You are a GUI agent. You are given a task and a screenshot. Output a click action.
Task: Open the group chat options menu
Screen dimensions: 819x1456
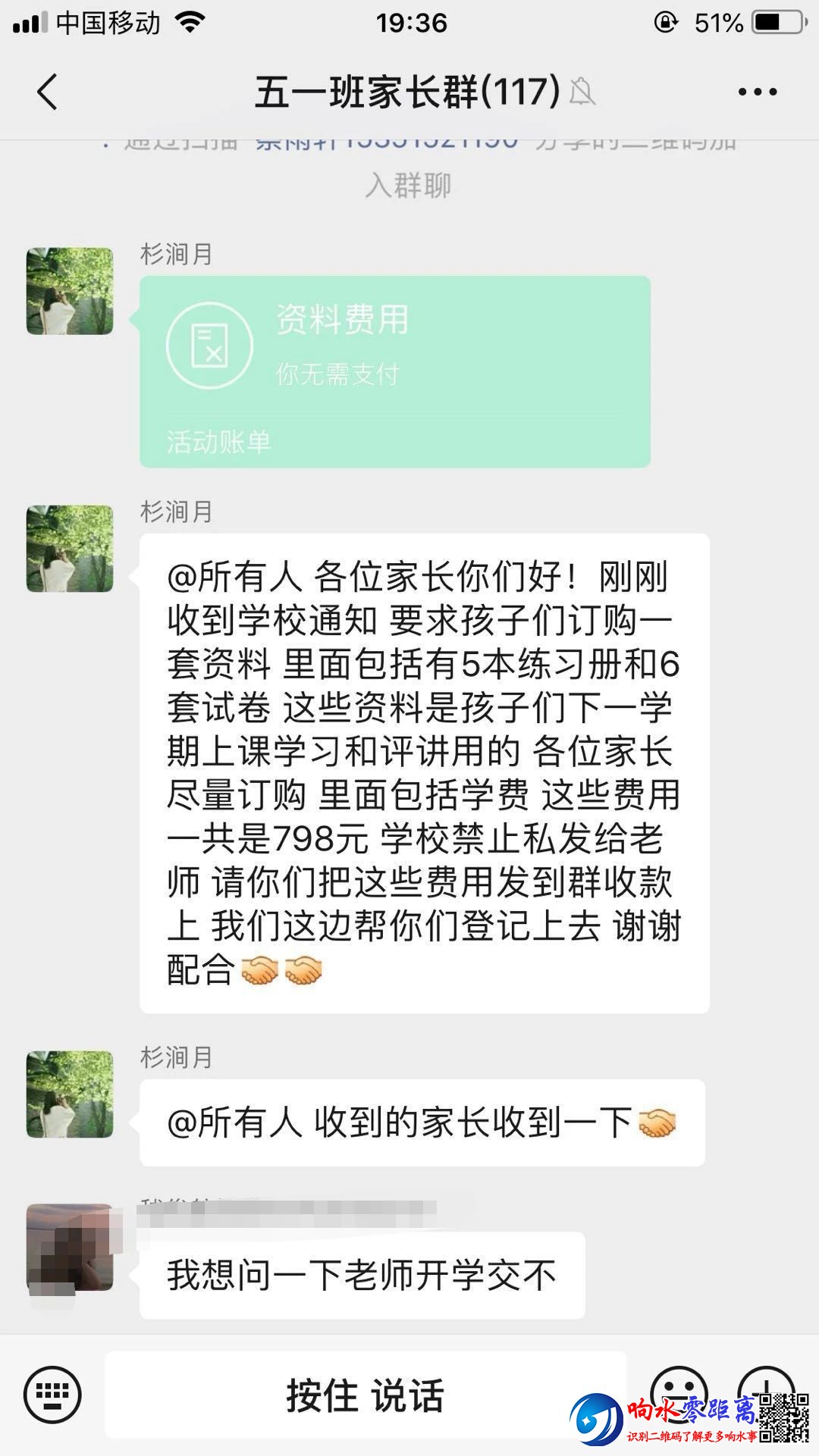click(757, 92)
